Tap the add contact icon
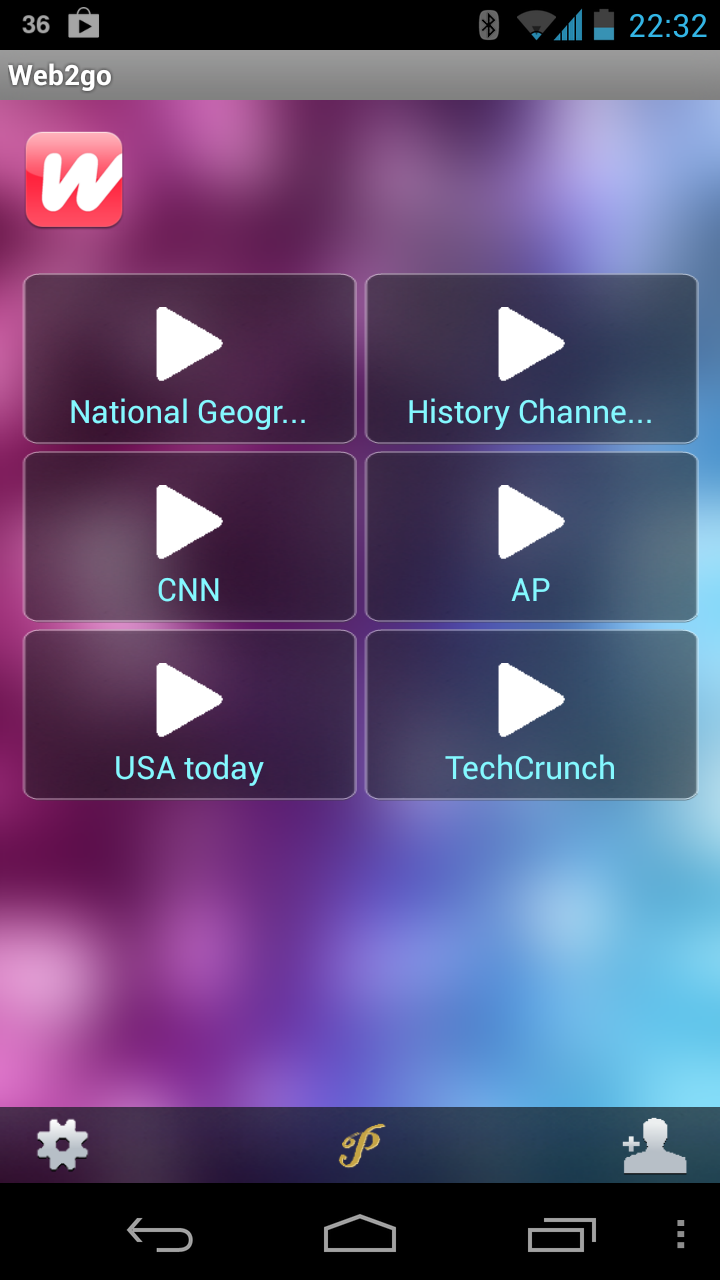This screenshot has width=720, height=1280. point(654,1145)
